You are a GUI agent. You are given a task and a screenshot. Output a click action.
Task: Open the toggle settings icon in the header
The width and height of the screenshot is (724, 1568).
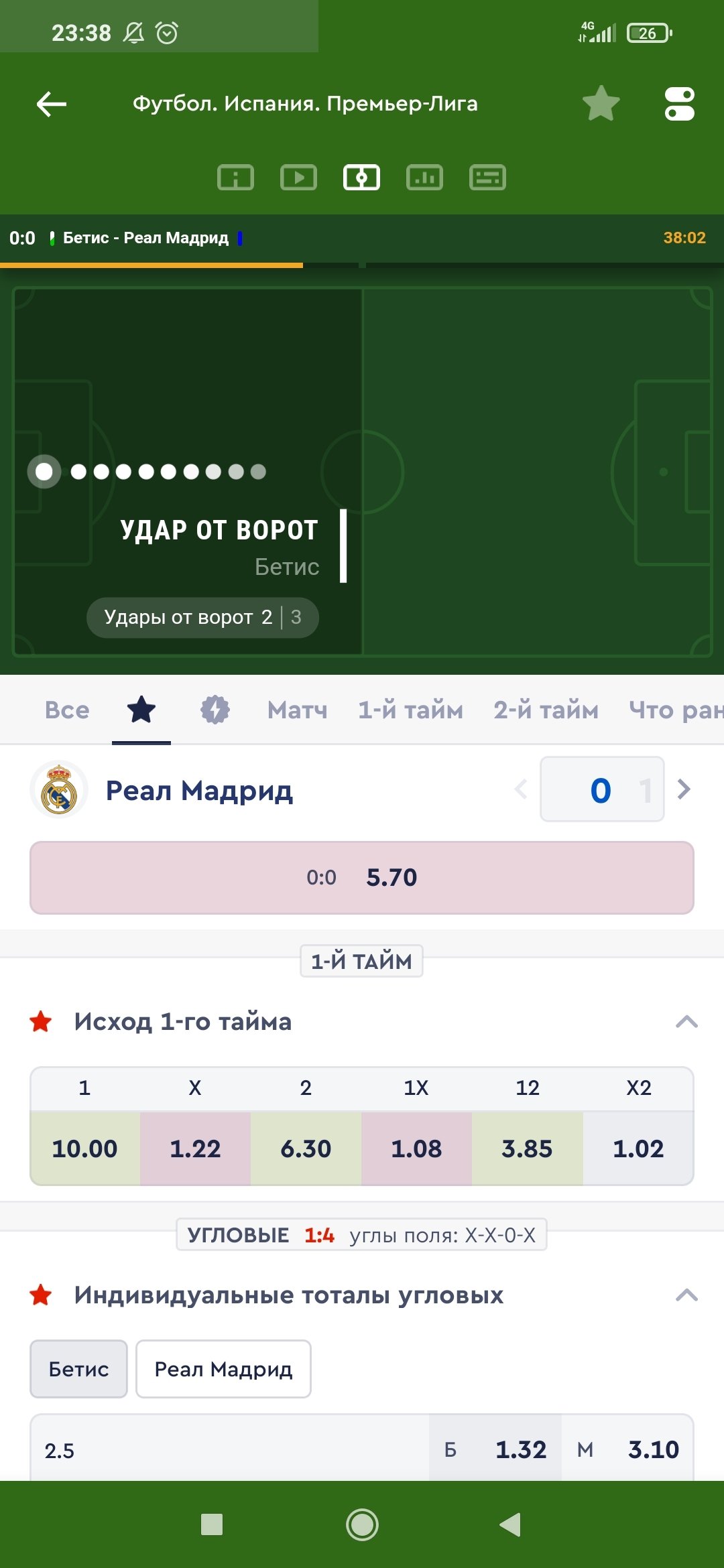[679, 104]
